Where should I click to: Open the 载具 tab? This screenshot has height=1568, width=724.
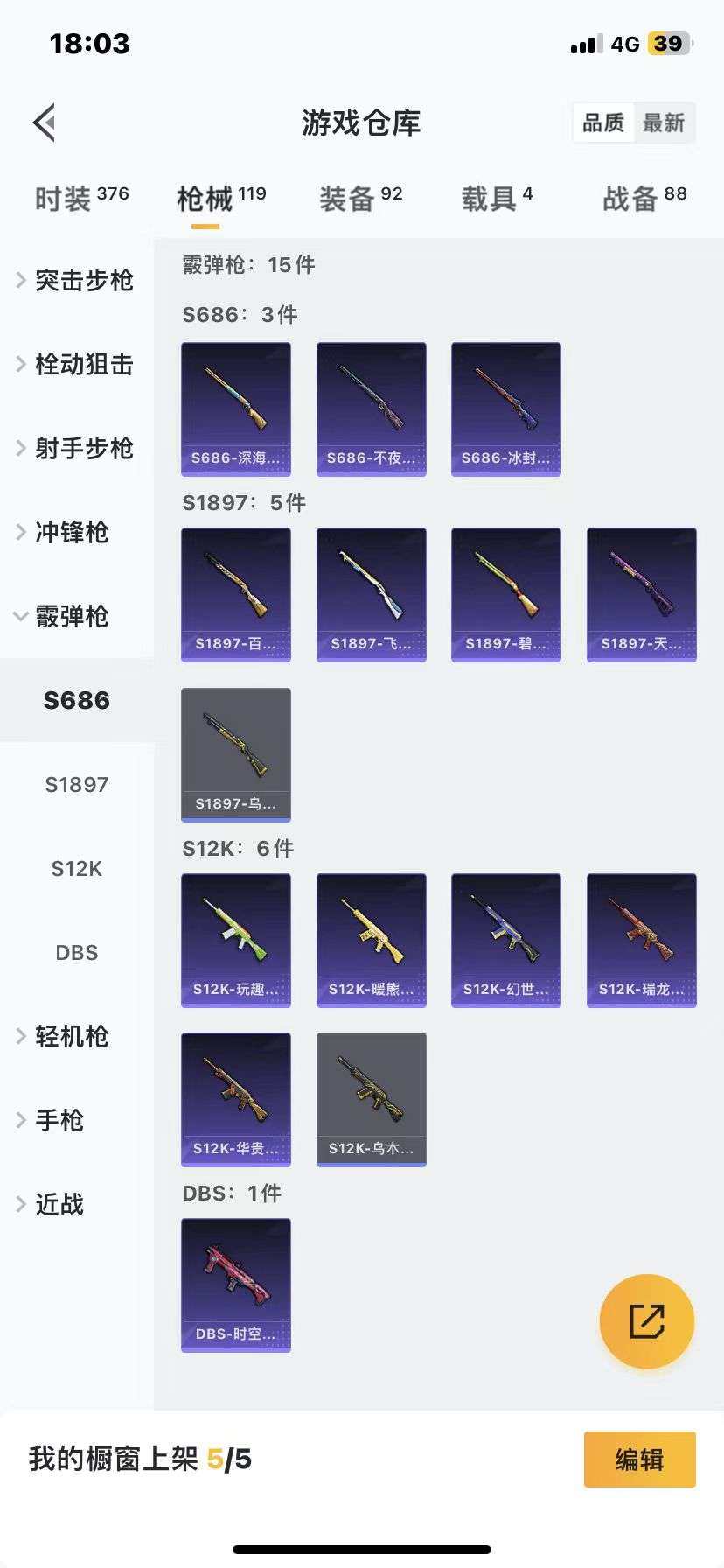click(496, 199)
